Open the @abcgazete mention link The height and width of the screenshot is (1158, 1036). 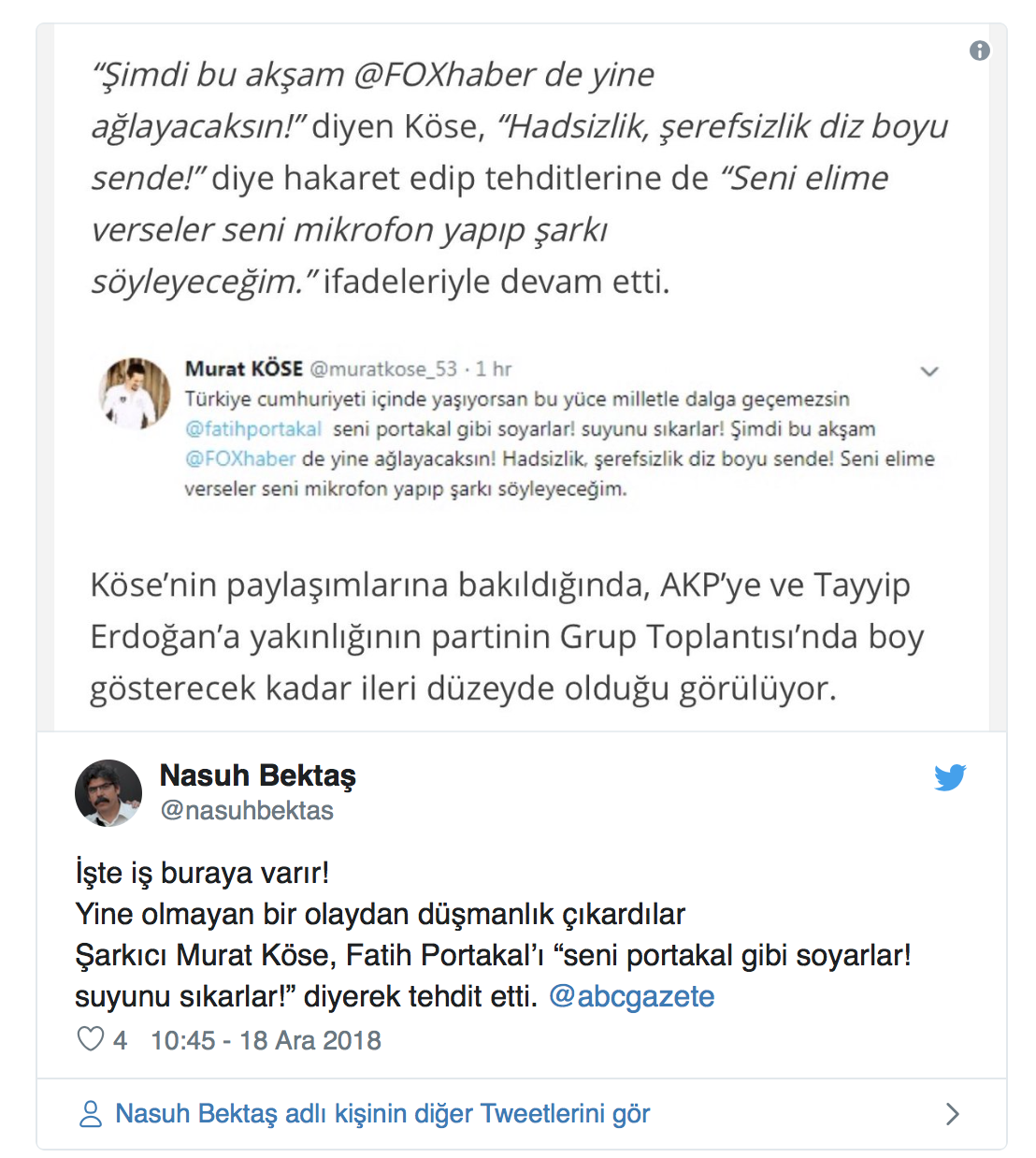click(x=631, y=996)
